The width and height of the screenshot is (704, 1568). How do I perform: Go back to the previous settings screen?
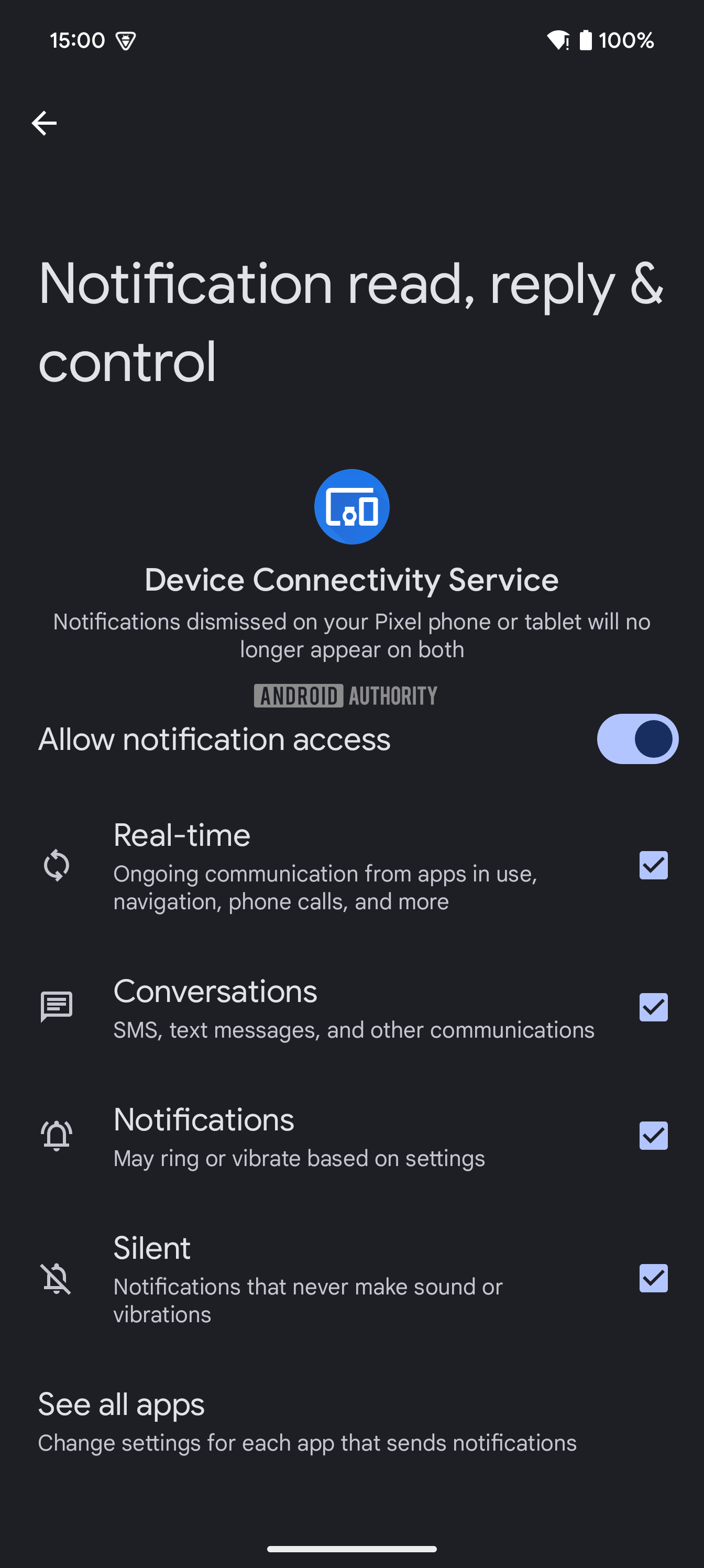[45, 124]
